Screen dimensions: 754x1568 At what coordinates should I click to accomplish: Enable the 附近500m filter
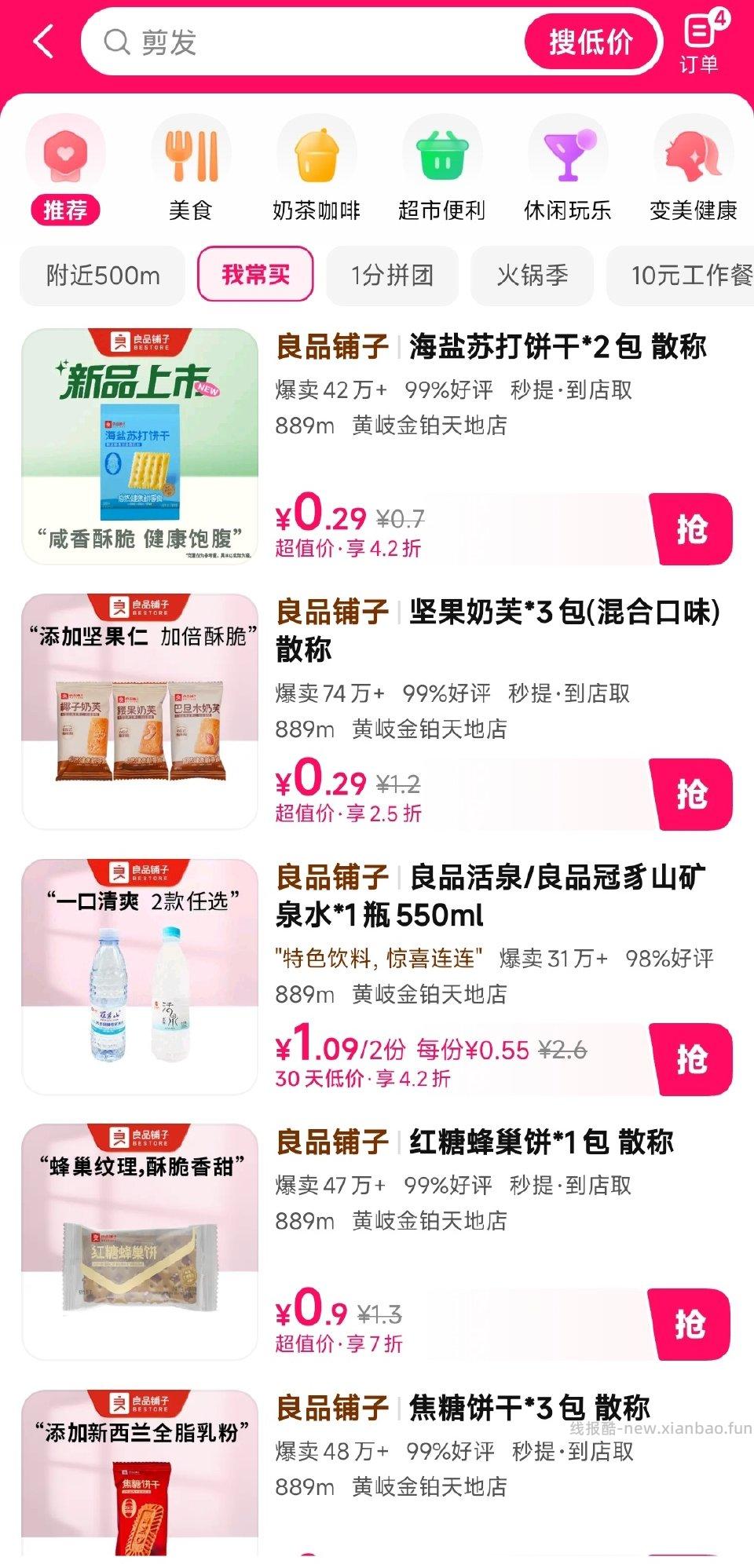coord(103,276)
